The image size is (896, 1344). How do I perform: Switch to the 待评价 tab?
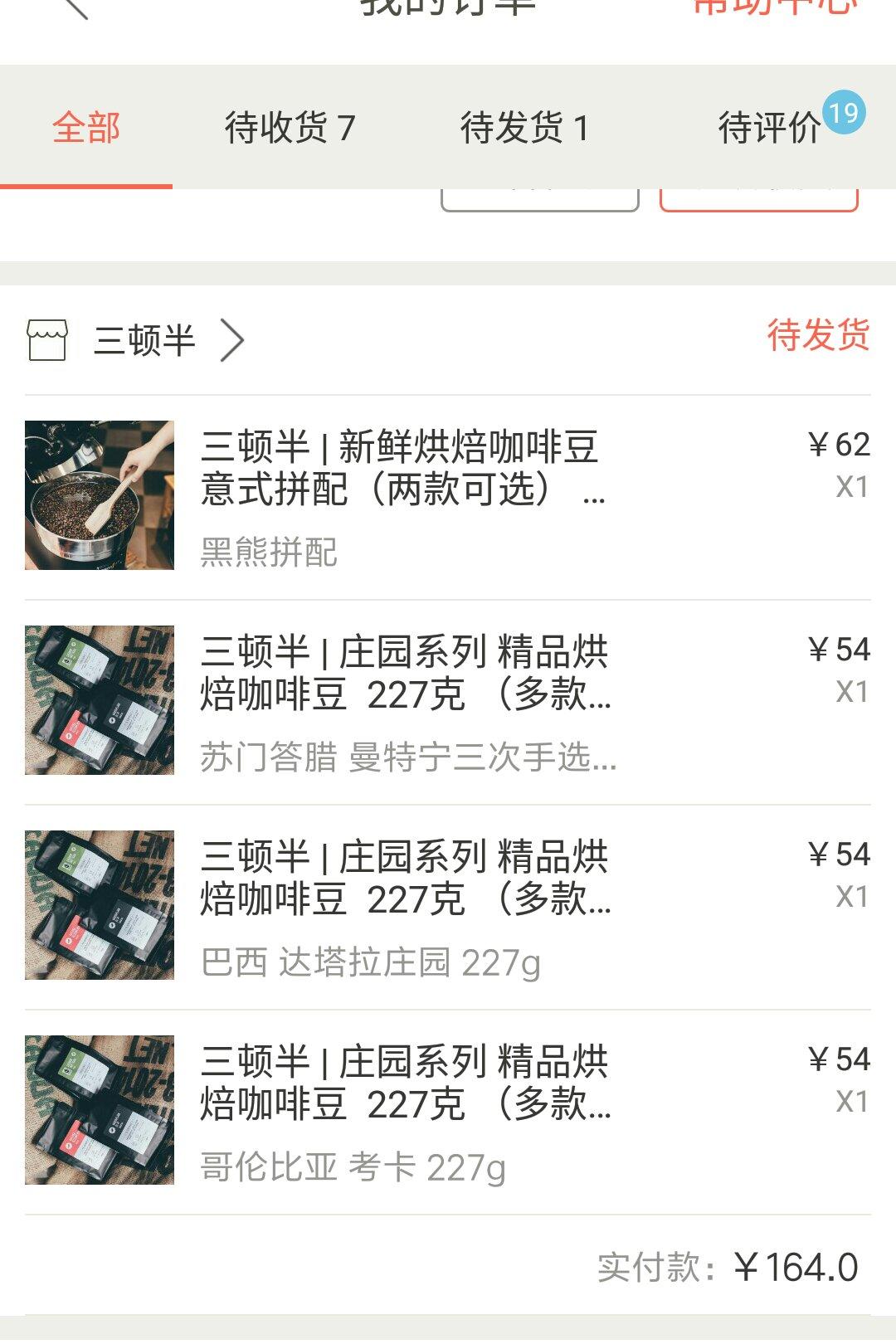772,128
